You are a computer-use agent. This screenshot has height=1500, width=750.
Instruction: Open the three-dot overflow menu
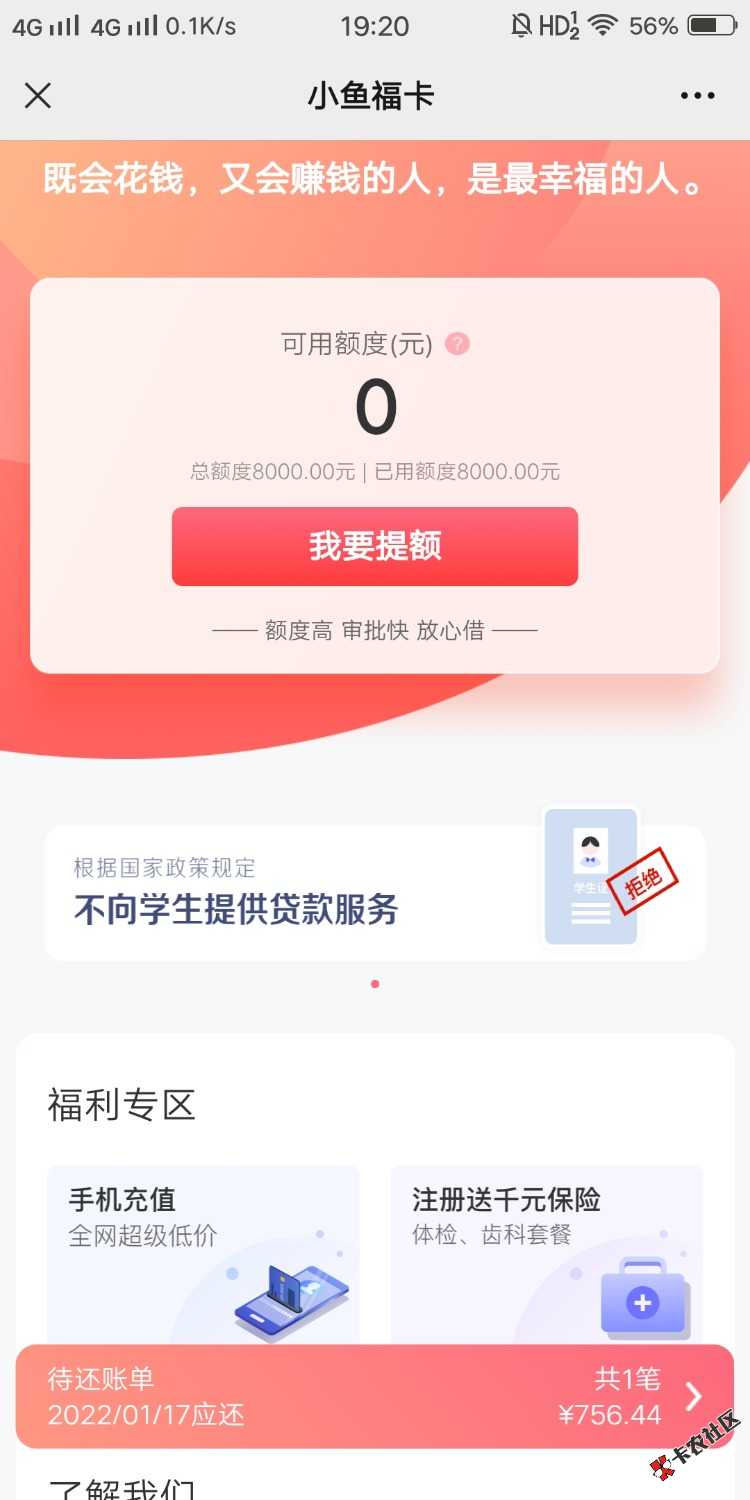[x=697, y=96]
